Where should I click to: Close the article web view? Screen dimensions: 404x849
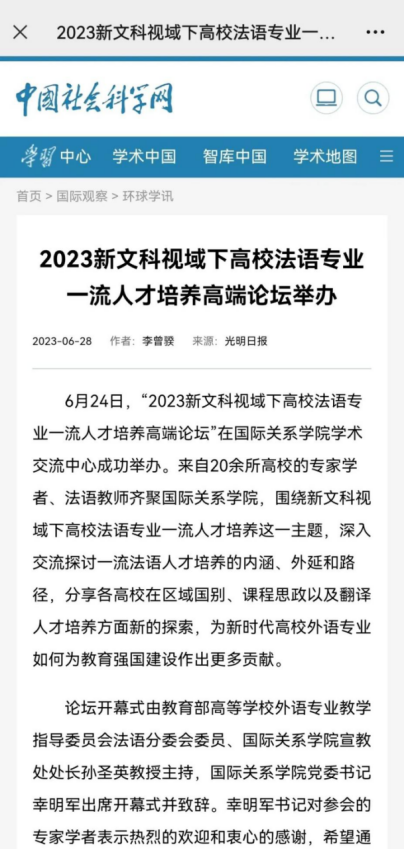(20, 32)
